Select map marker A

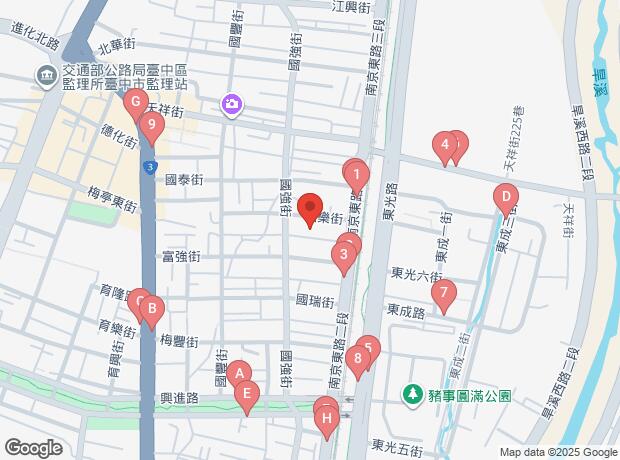[238, 373]
